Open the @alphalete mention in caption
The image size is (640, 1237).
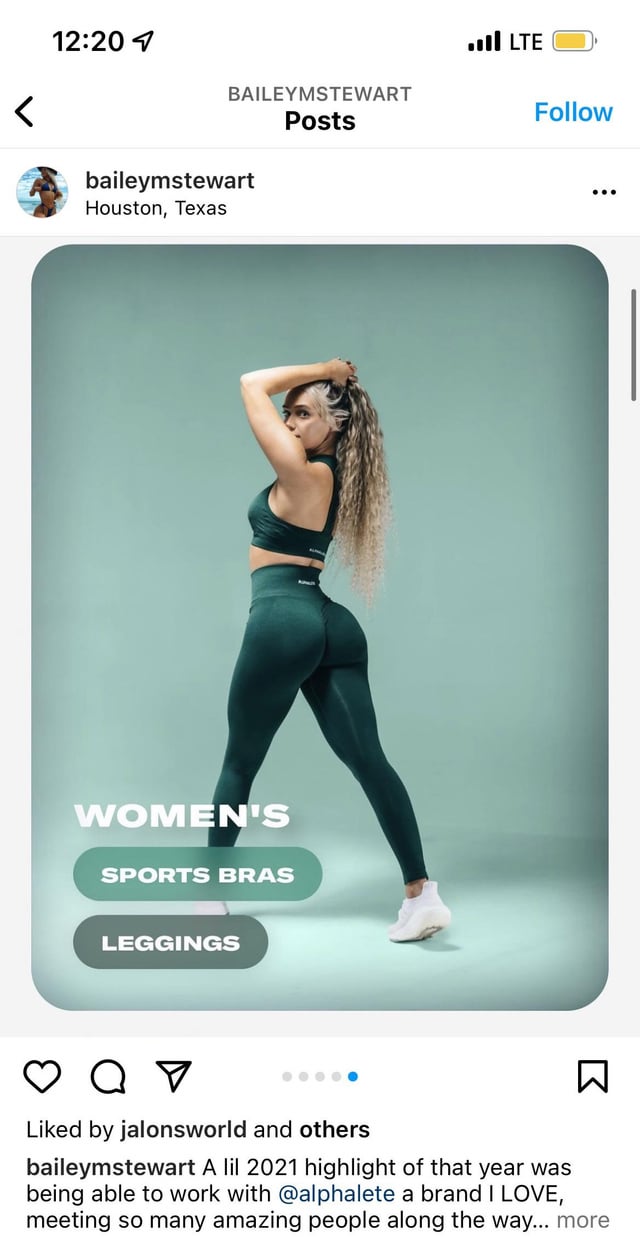point(336,1193)
